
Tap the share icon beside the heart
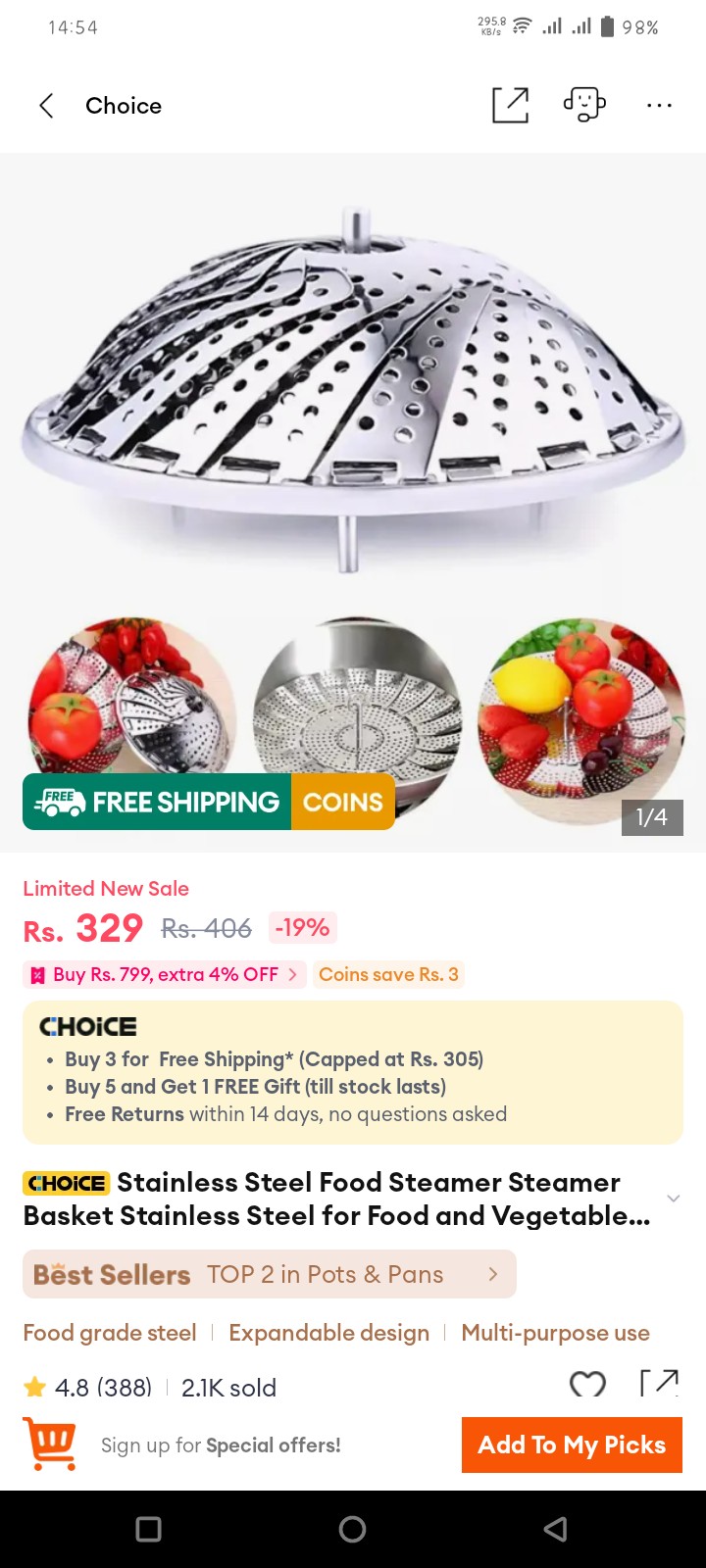coord(660,1383)
